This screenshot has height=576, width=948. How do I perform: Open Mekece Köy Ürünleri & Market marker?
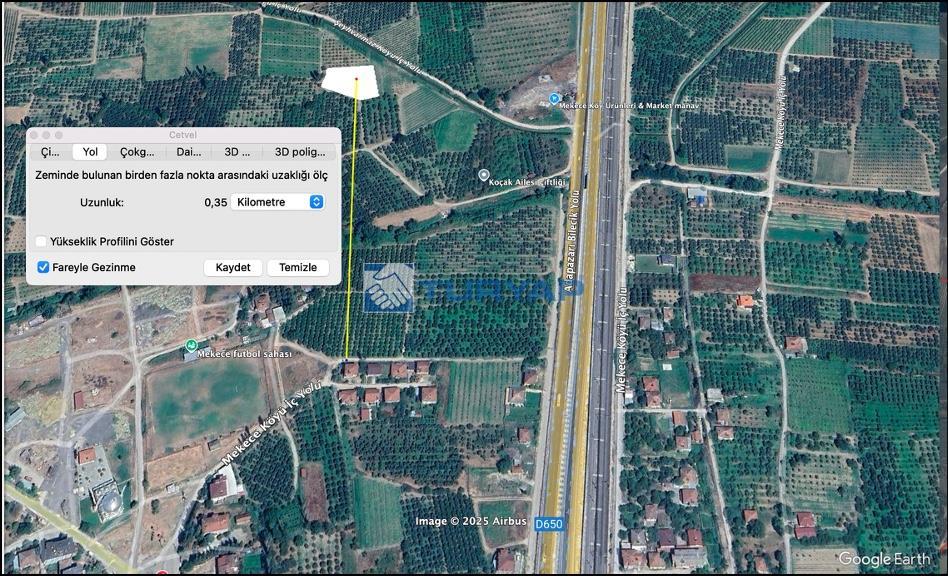pyautogui.click(x=555, y=99)
